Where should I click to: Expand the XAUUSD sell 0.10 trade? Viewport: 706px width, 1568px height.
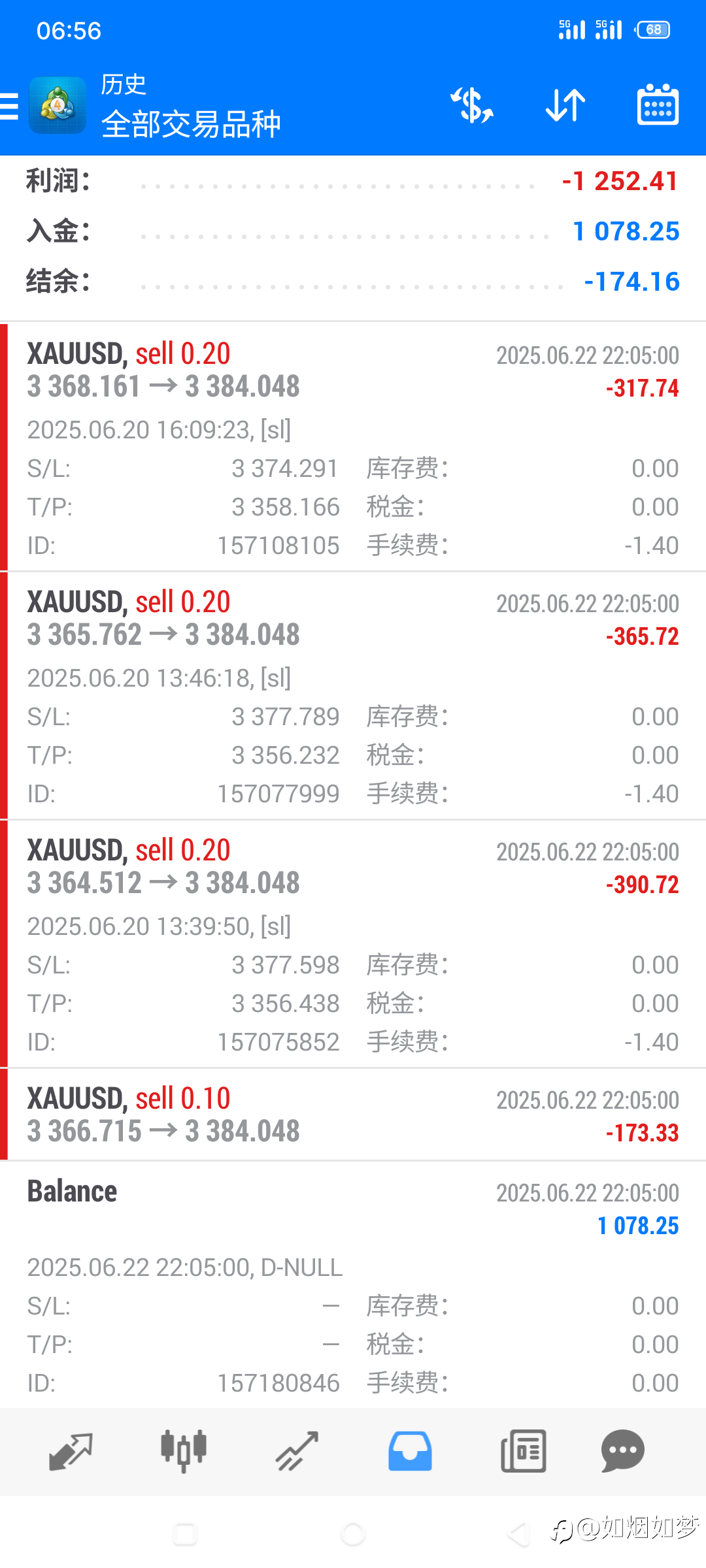(353, 1114)
